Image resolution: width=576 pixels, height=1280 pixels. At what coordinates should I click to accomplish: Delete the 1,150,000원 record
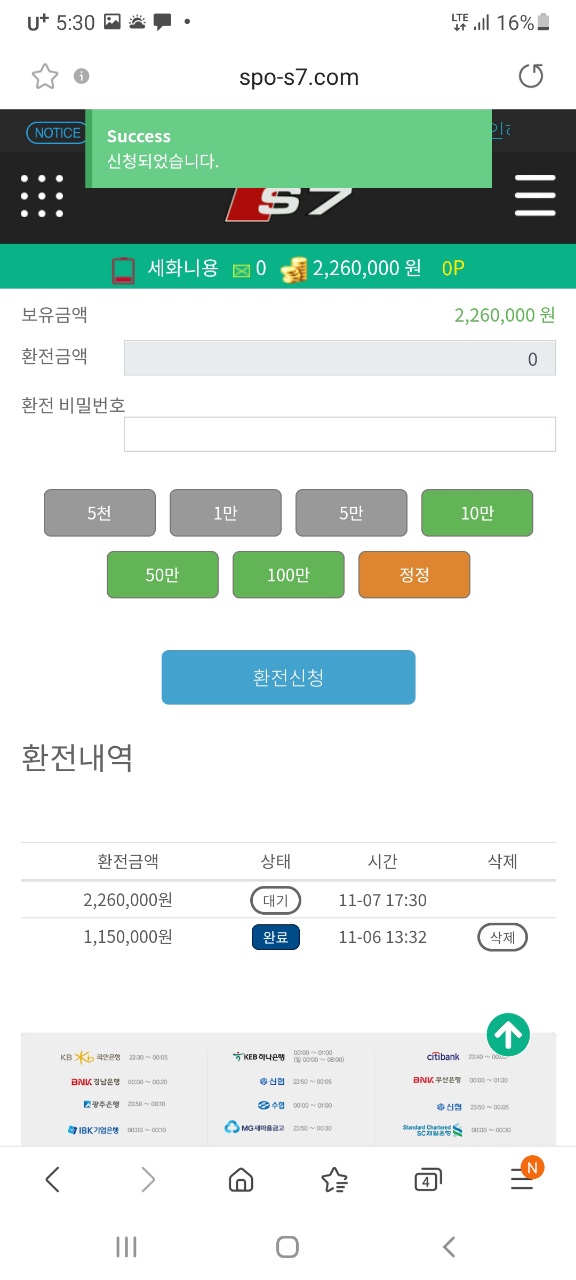click(x=502, y=937)
